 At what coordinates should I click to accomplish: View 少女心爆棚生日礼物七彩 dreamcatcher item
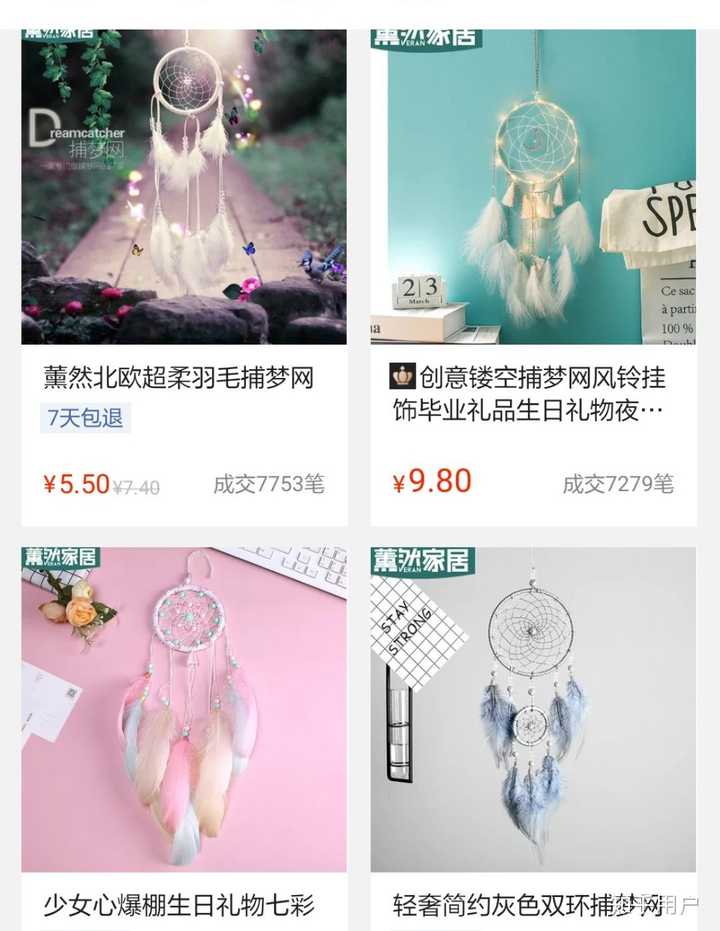(x=184, y=710)
